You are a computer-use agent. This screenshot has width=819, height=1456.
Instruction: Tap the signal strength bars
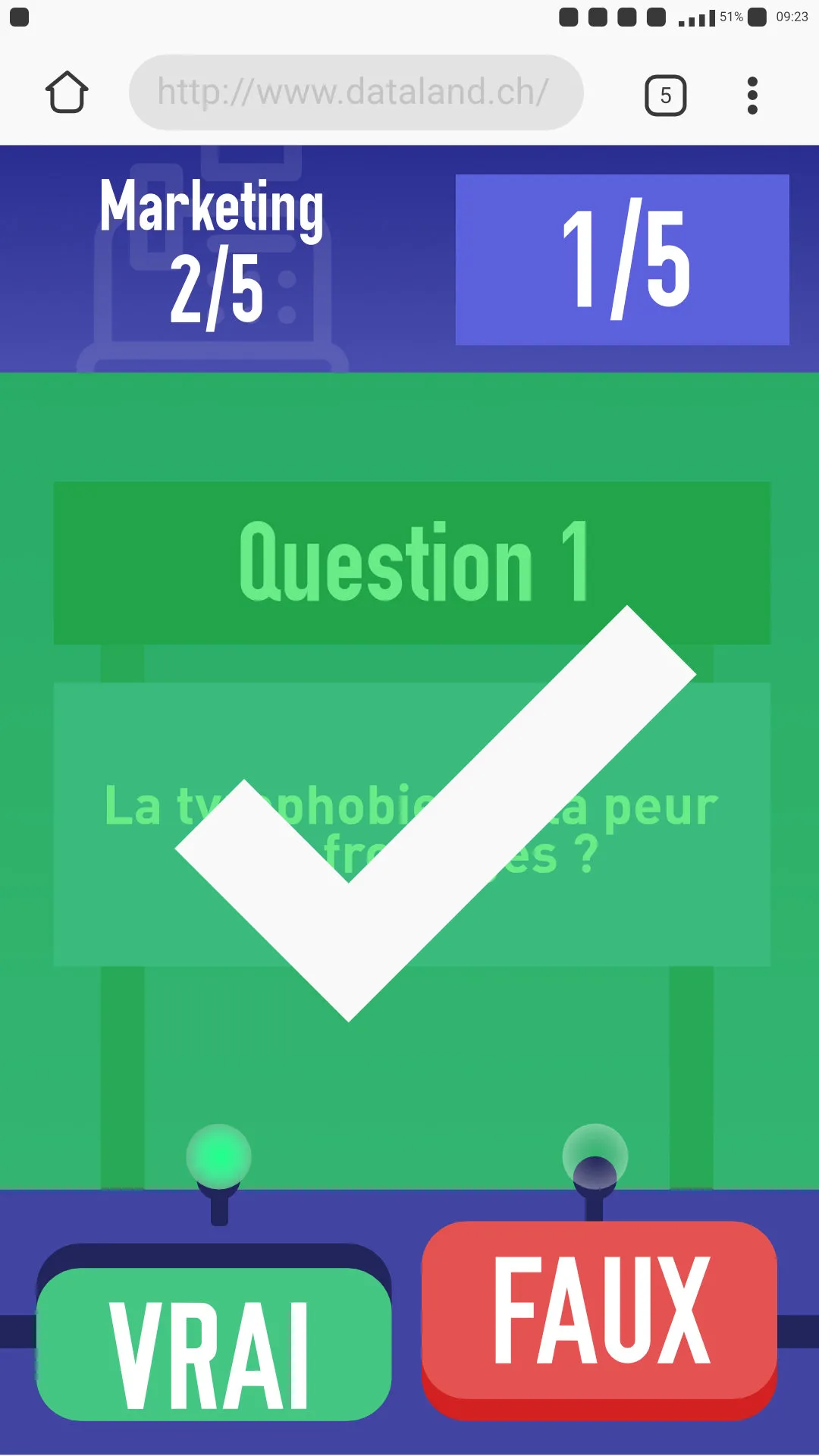(694, 15)
